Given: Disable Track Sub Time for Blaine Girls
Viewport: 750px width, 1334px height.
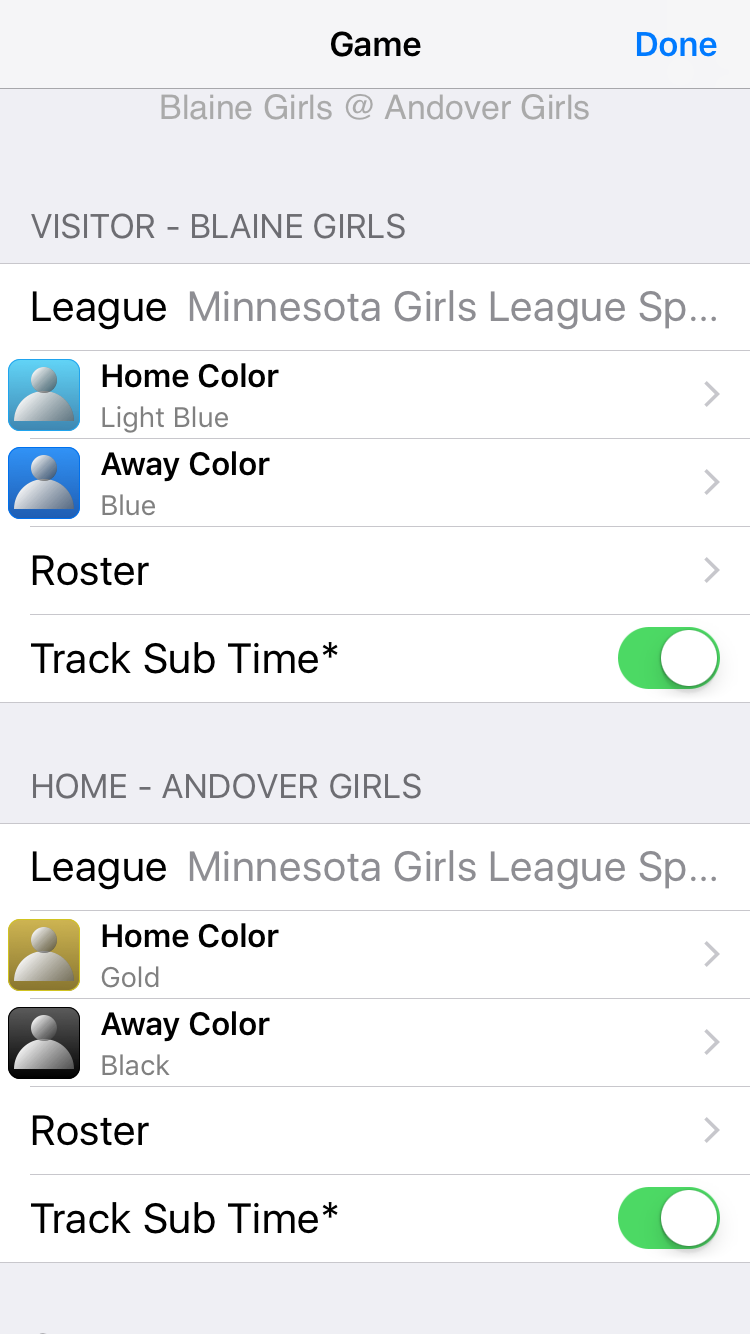Looking at the screenshot, I should tap(668, 659).
